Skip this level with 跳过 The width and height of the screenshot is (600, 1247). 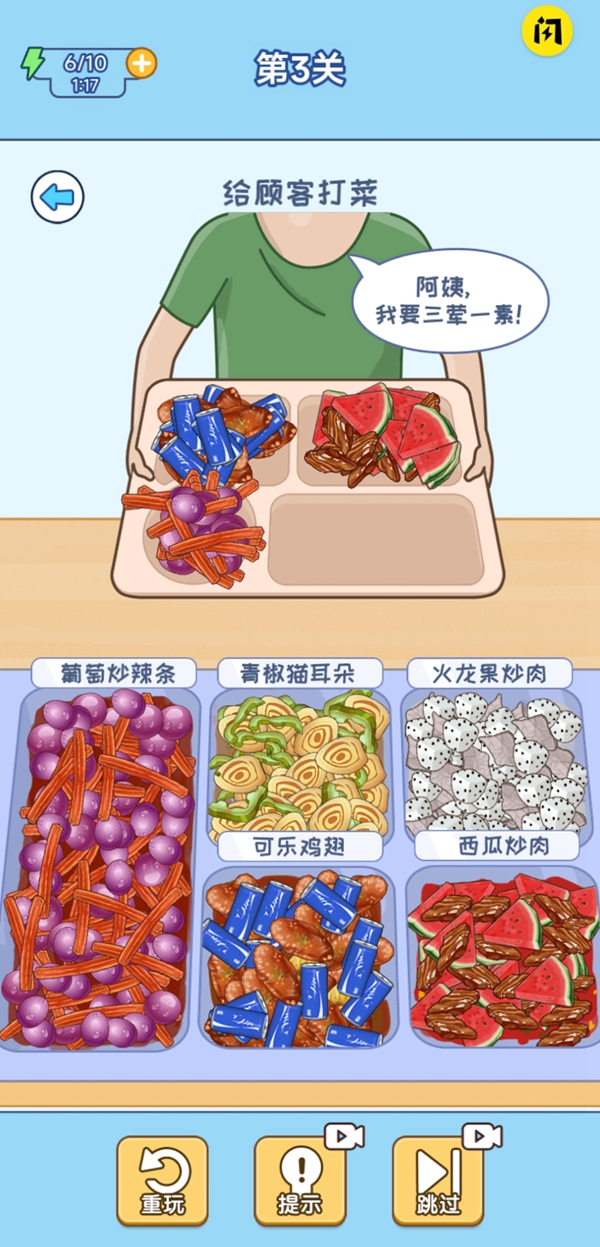[438, 1181]
